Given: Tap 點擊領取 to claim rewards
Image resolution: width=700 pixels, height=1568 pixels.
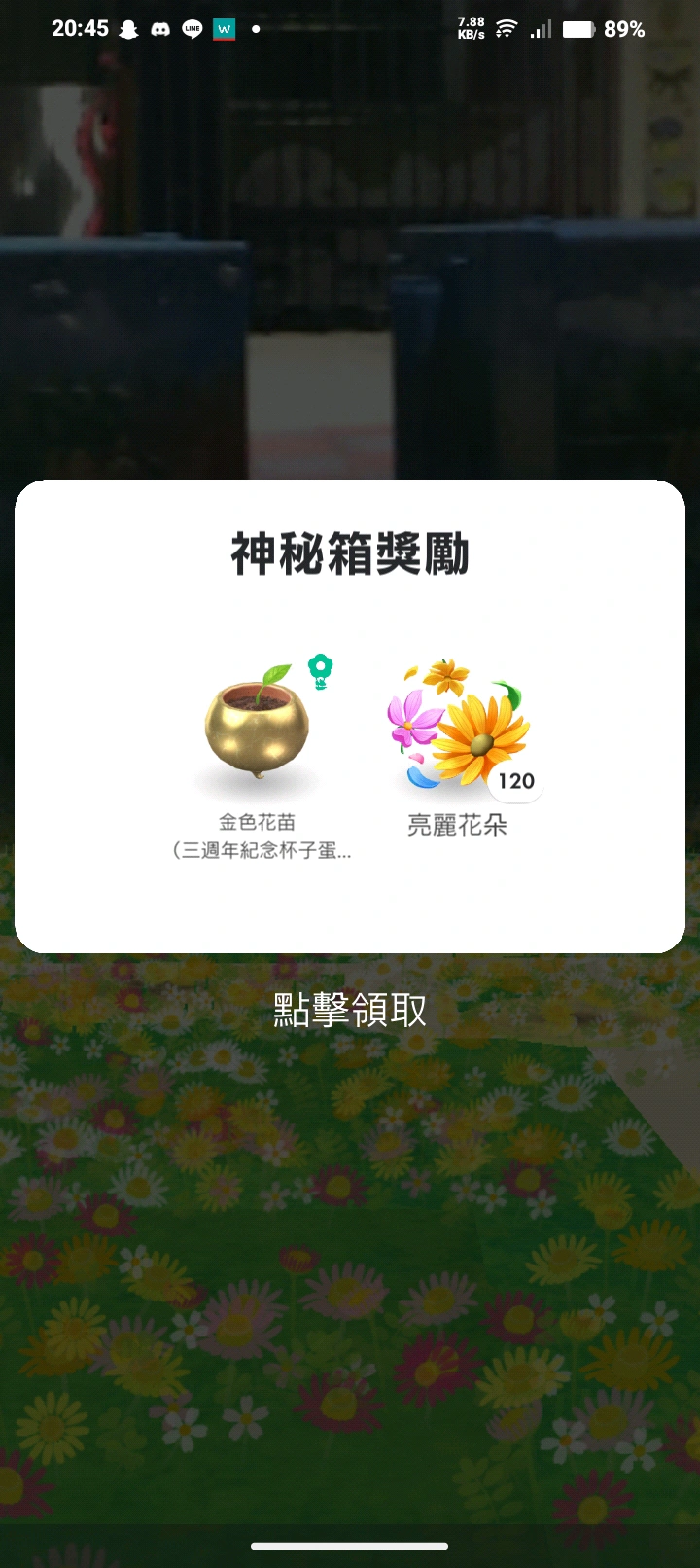Looking at the screenshot, I should coord(350,1010).
